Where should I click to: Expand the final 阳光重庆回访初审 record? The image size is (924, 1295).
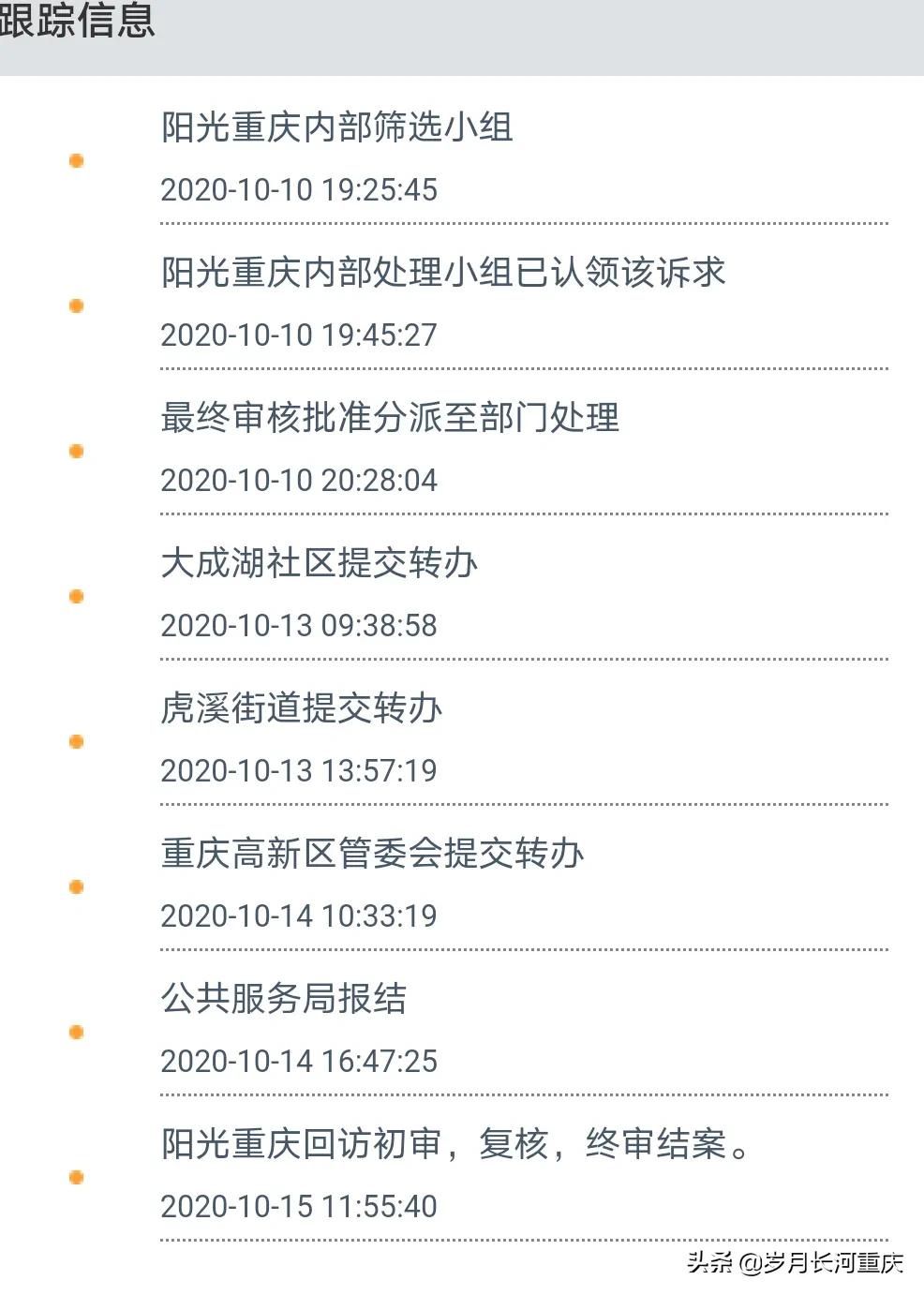point(450,1145)
